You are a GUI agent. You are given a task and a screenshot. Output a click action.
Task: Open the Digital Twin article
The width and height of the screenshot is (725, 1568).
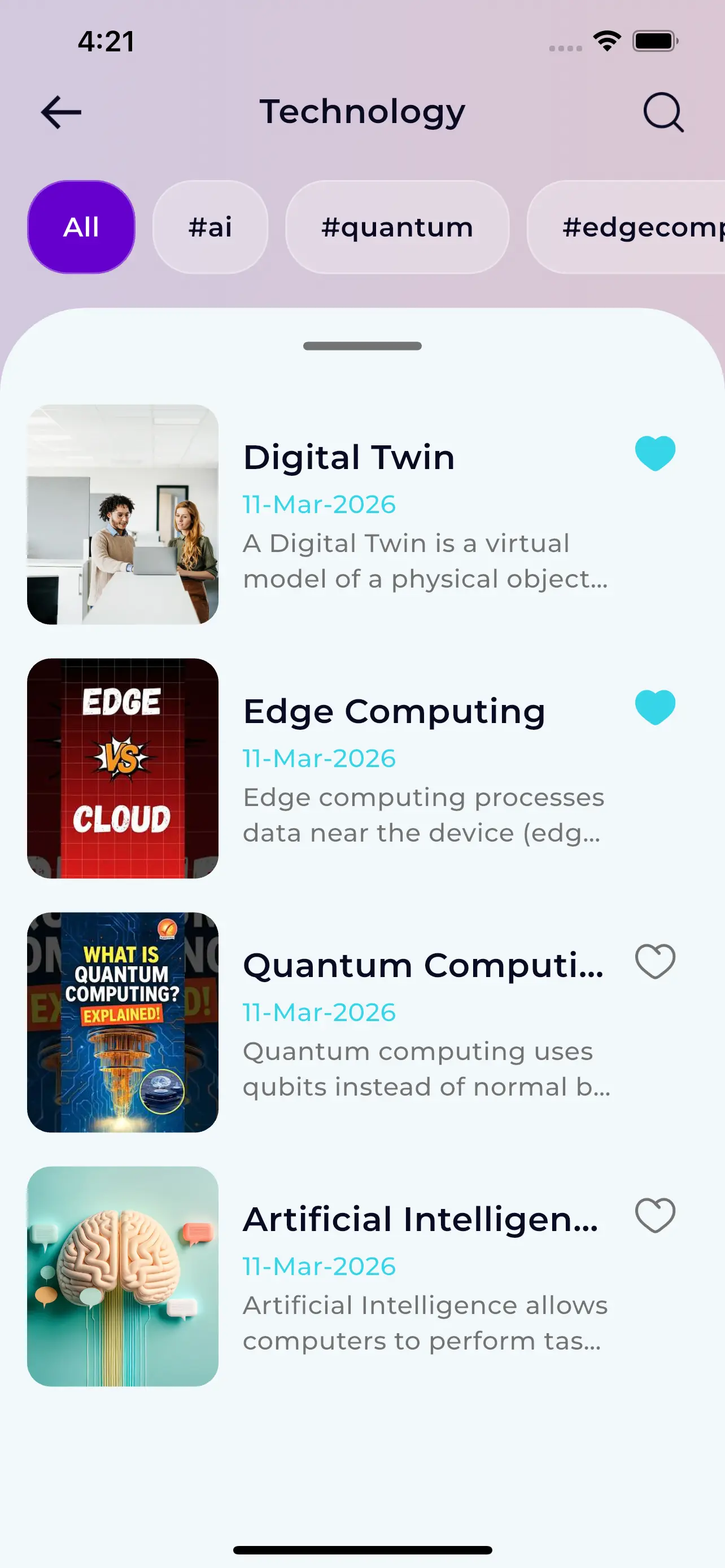click(x=349, y=458)
